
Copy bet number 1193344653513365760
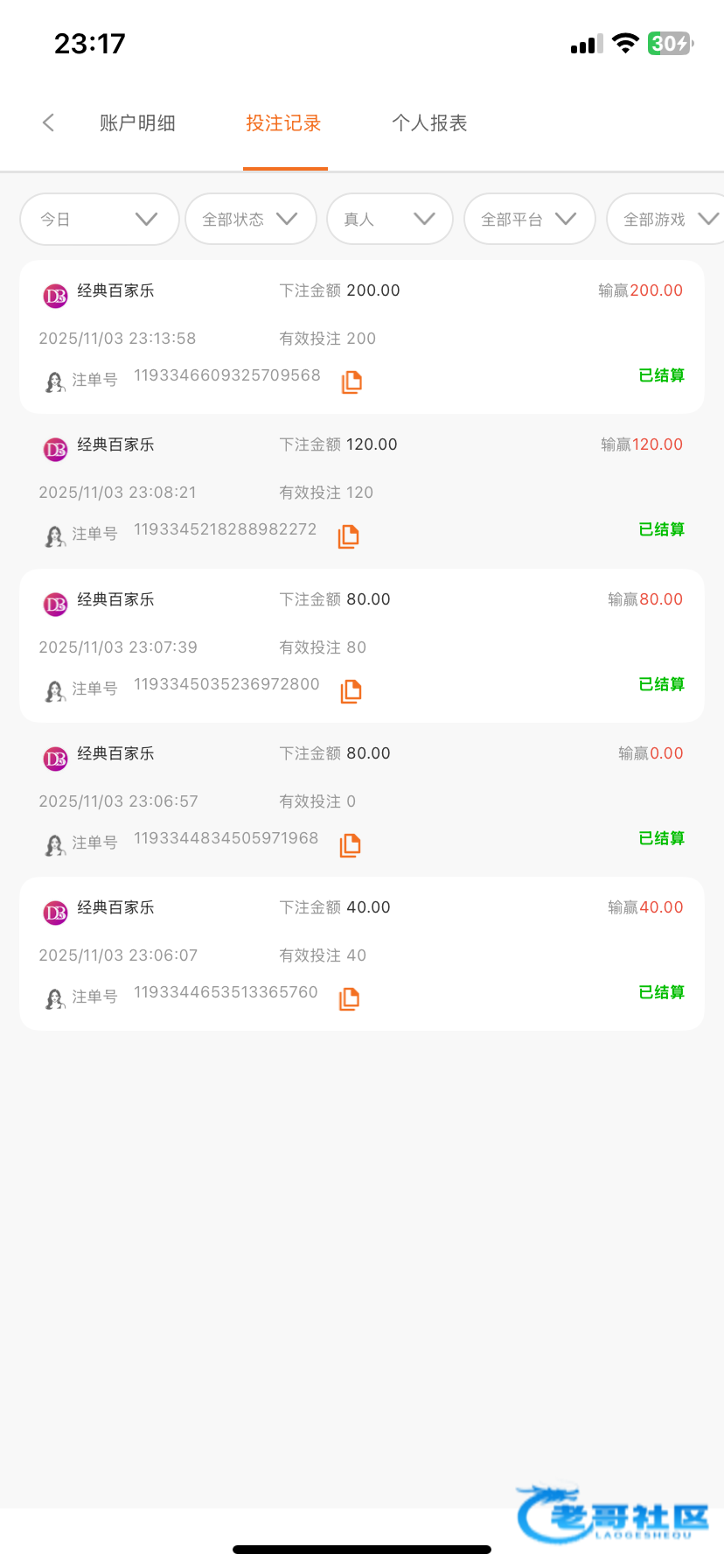pos(350,998)
